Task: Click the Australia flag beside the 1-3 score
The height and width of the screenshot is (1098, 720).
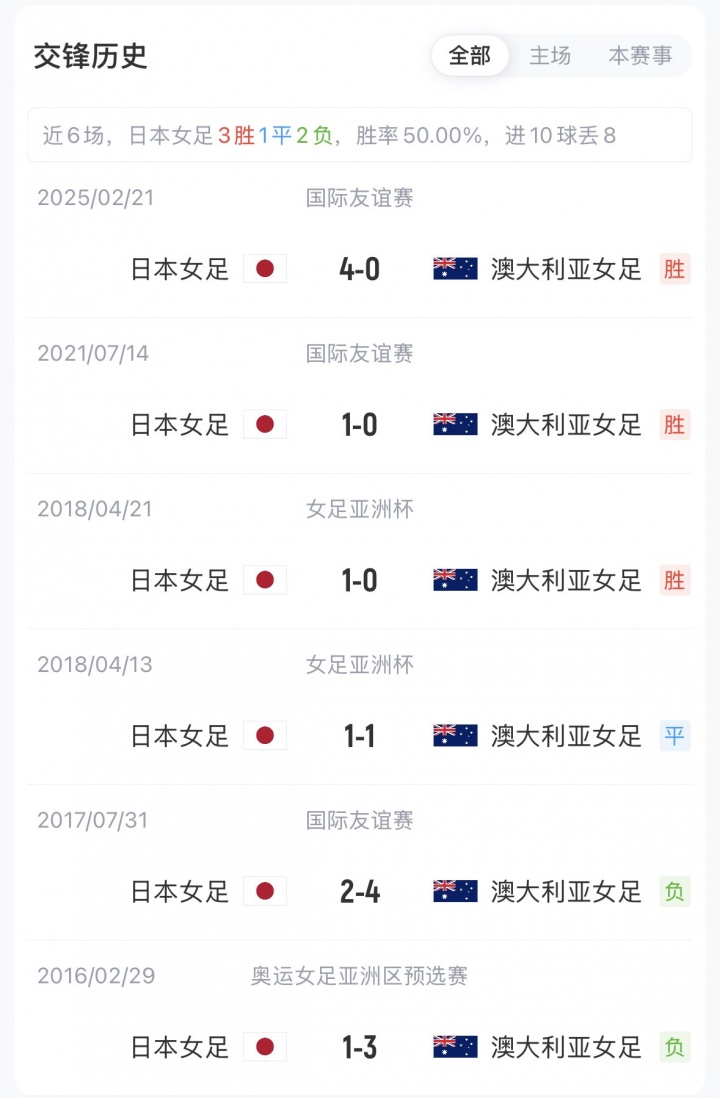Action: coord(453,1046)
